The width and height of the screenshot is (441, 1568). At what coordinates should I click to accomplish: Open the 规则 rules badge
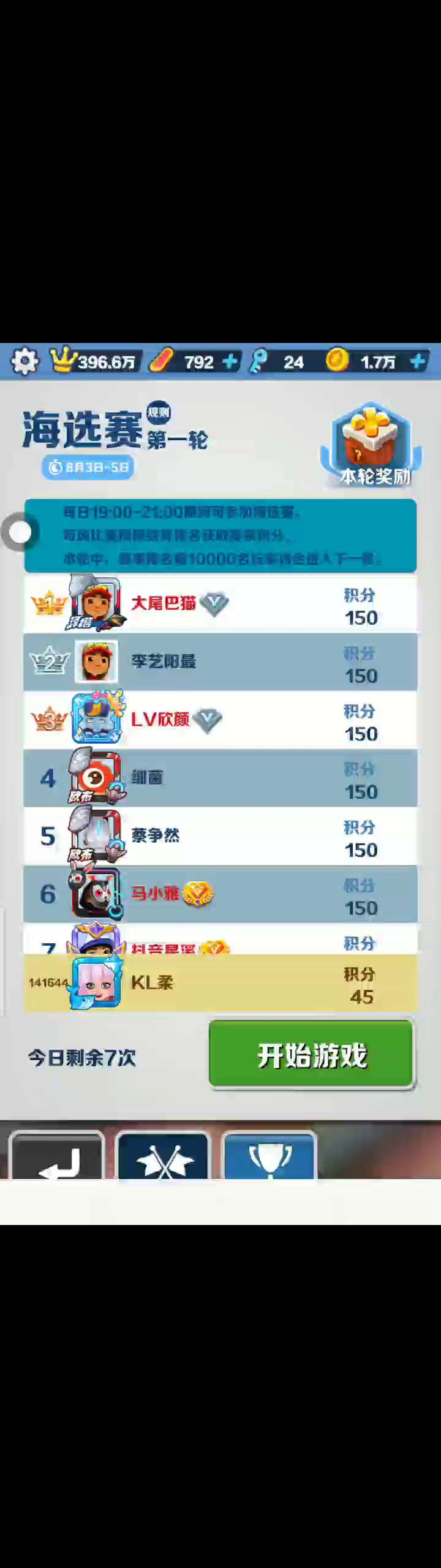tap(159, 412)
